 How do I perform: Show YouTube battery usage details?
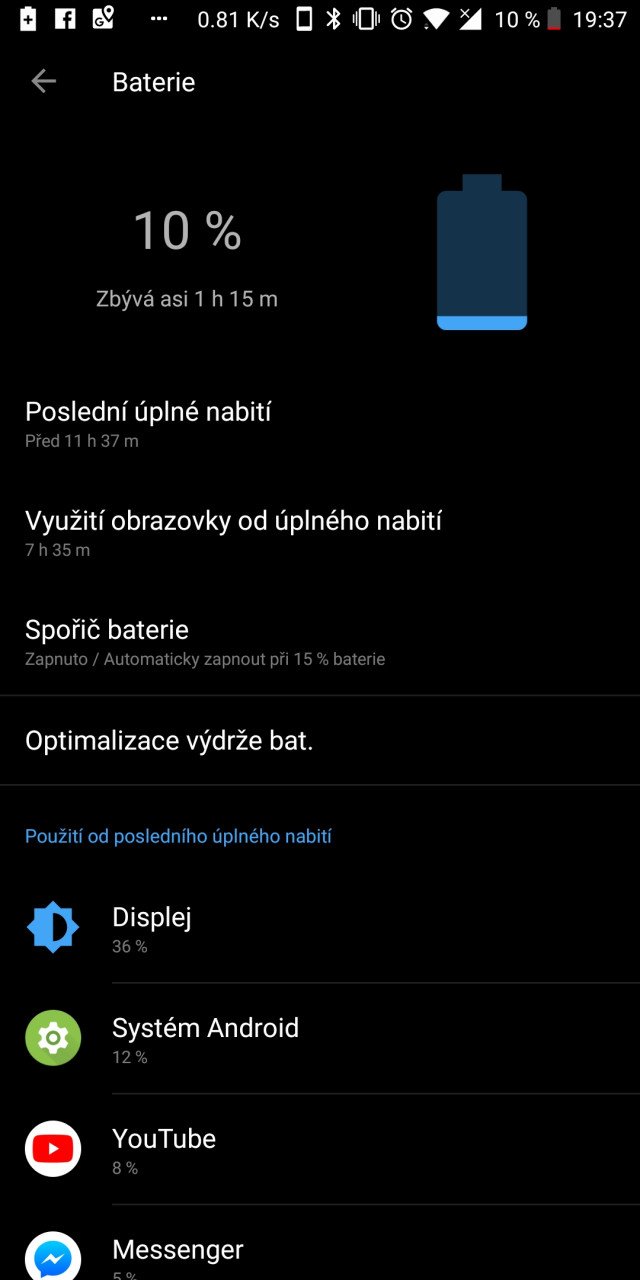[320, 1150]
